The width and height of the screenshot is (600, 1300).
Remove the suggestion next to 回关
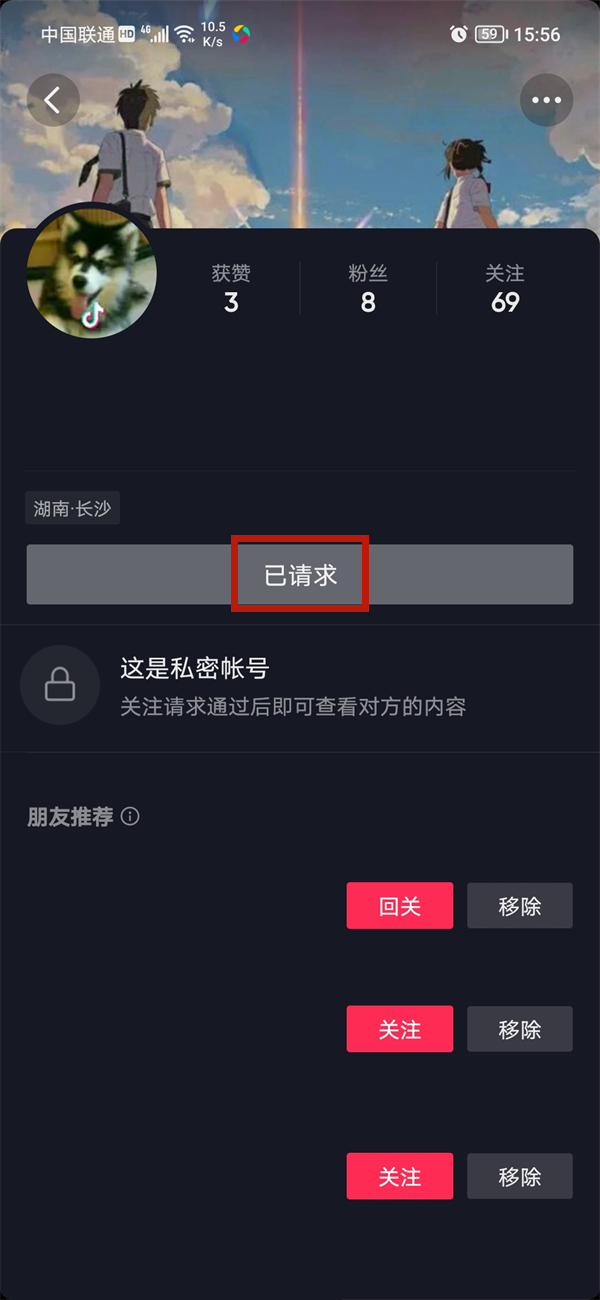(519, 906)
